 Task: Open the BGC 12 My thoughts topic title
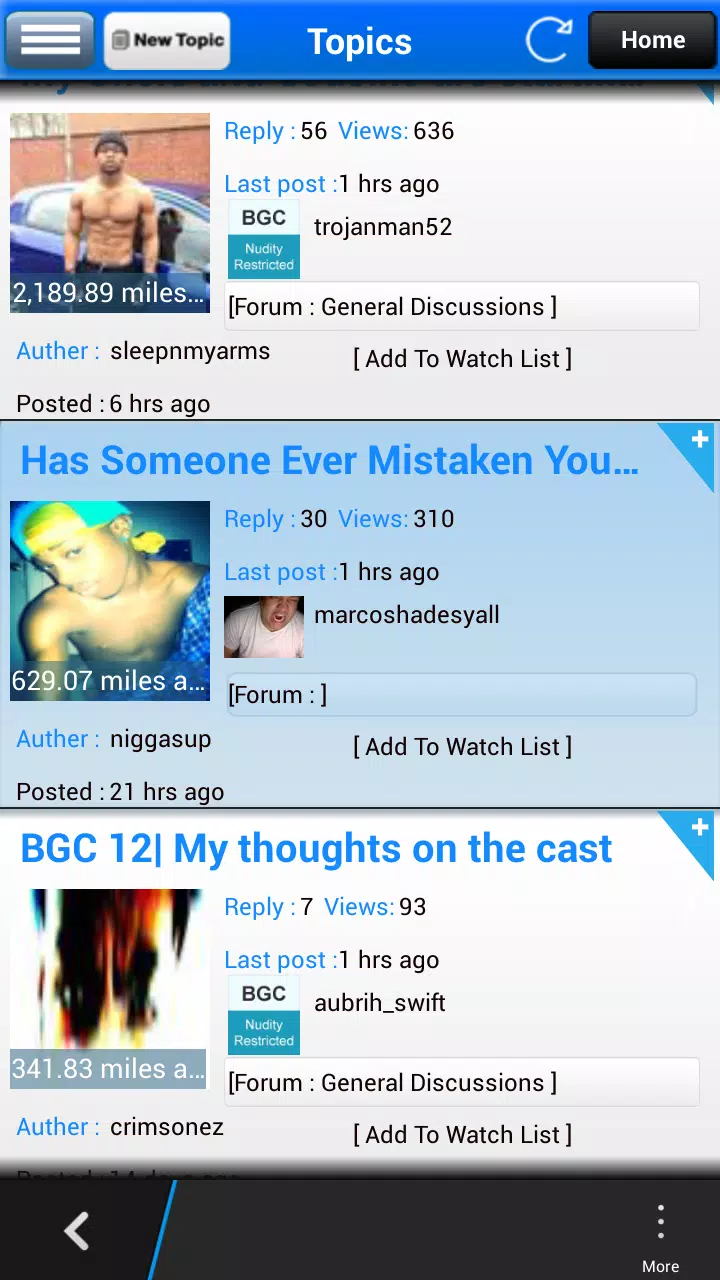click(x=316, y=848)
